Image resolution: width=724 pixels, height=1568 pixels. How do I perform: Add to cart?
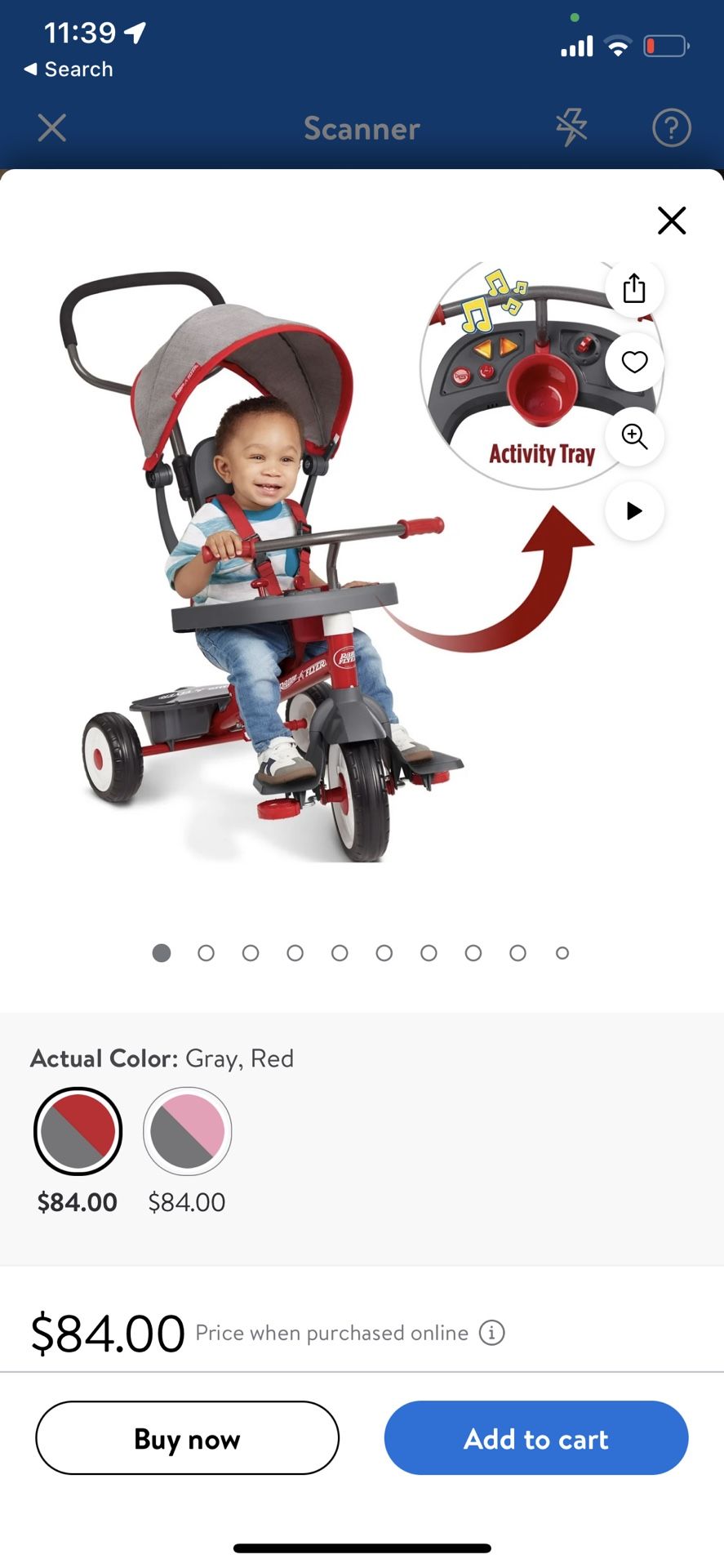[x=536, y=1438]
